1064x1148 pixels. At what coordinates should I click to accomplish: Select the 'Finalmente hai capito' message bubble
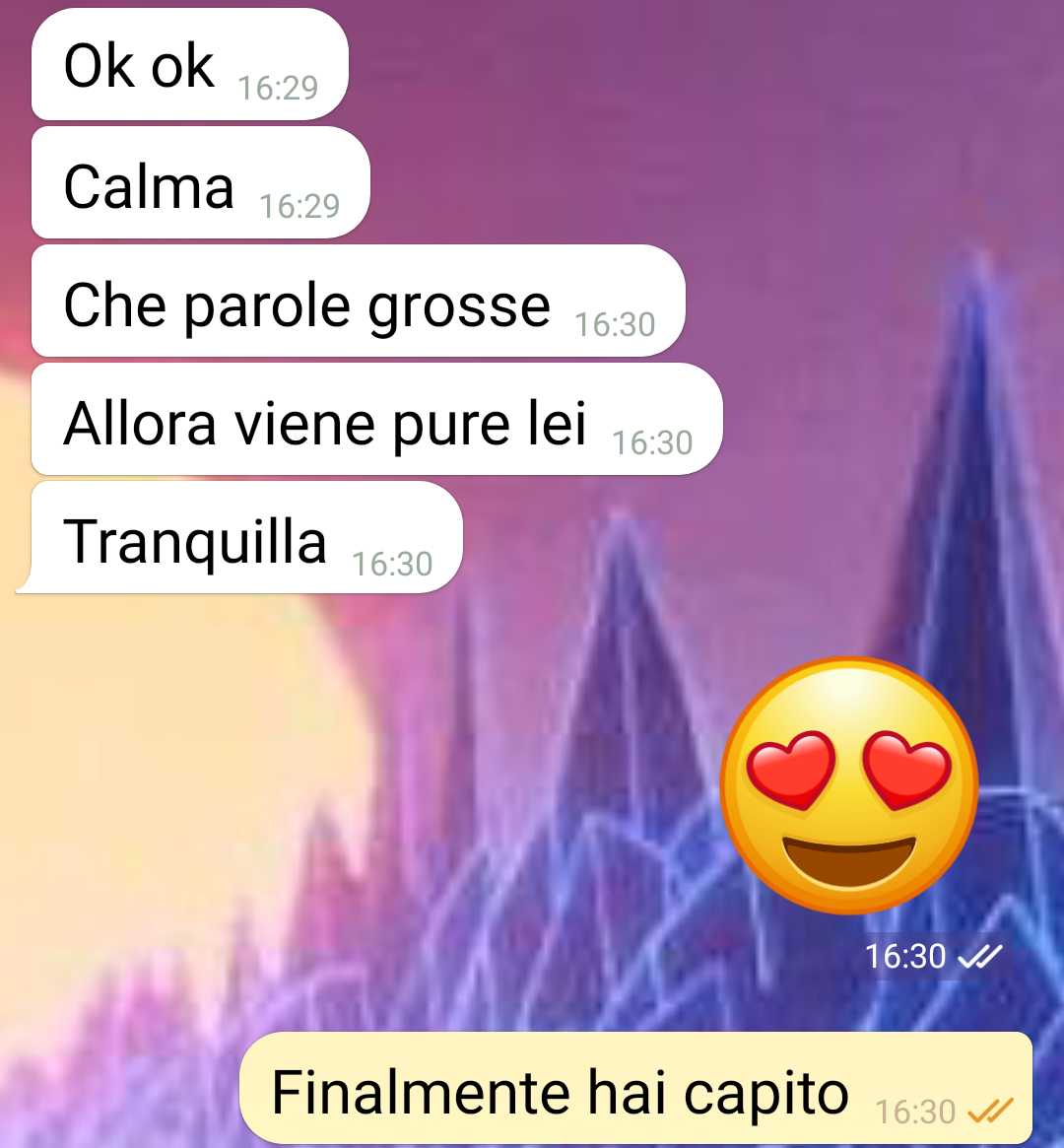click(x=636, y=1089)
